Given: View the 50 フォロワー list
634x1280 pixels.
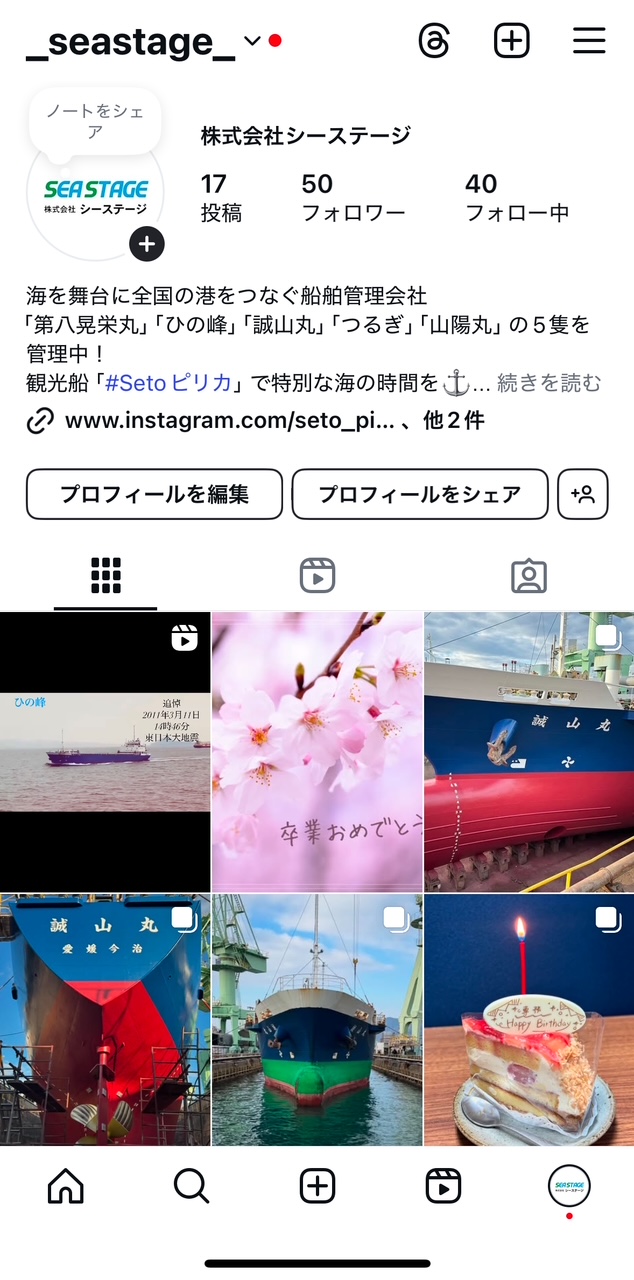Looking at the screenshot, I should (353, 197).
